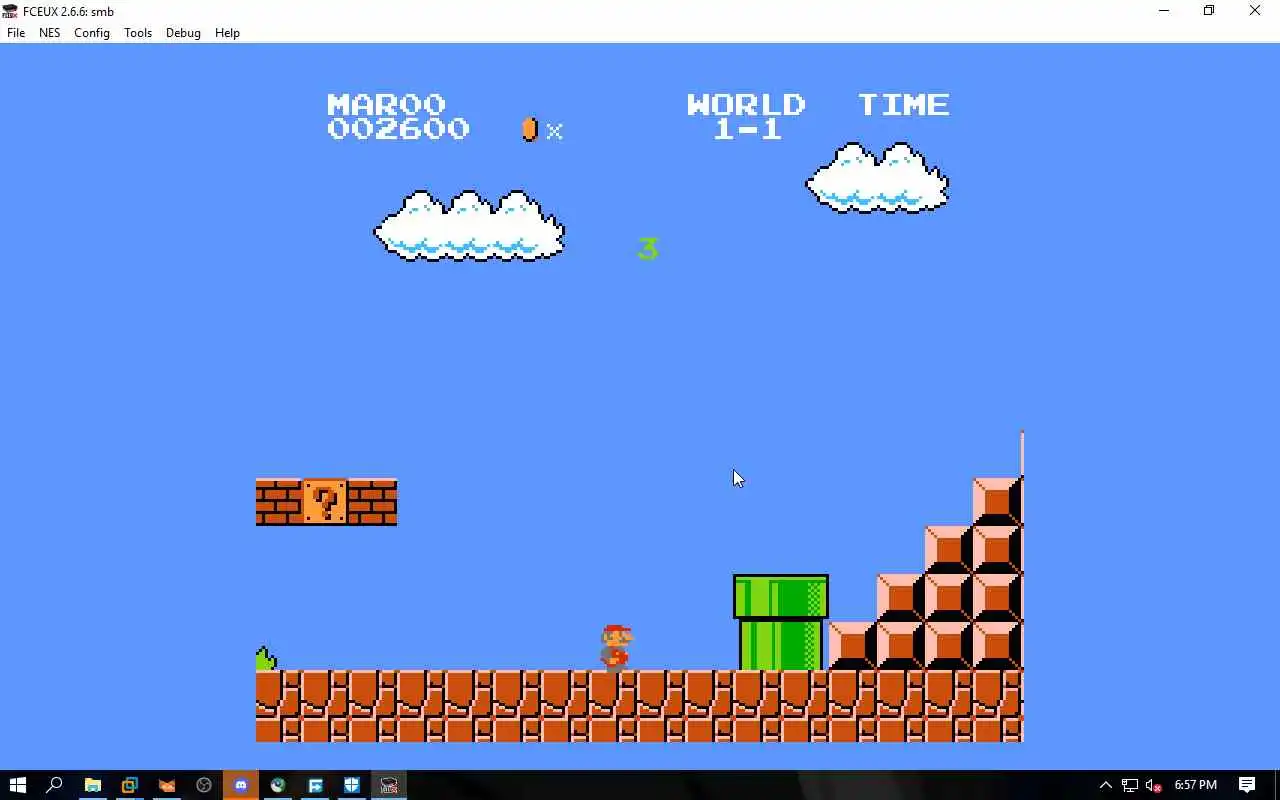Open the Tools menu

coord(138,33)
